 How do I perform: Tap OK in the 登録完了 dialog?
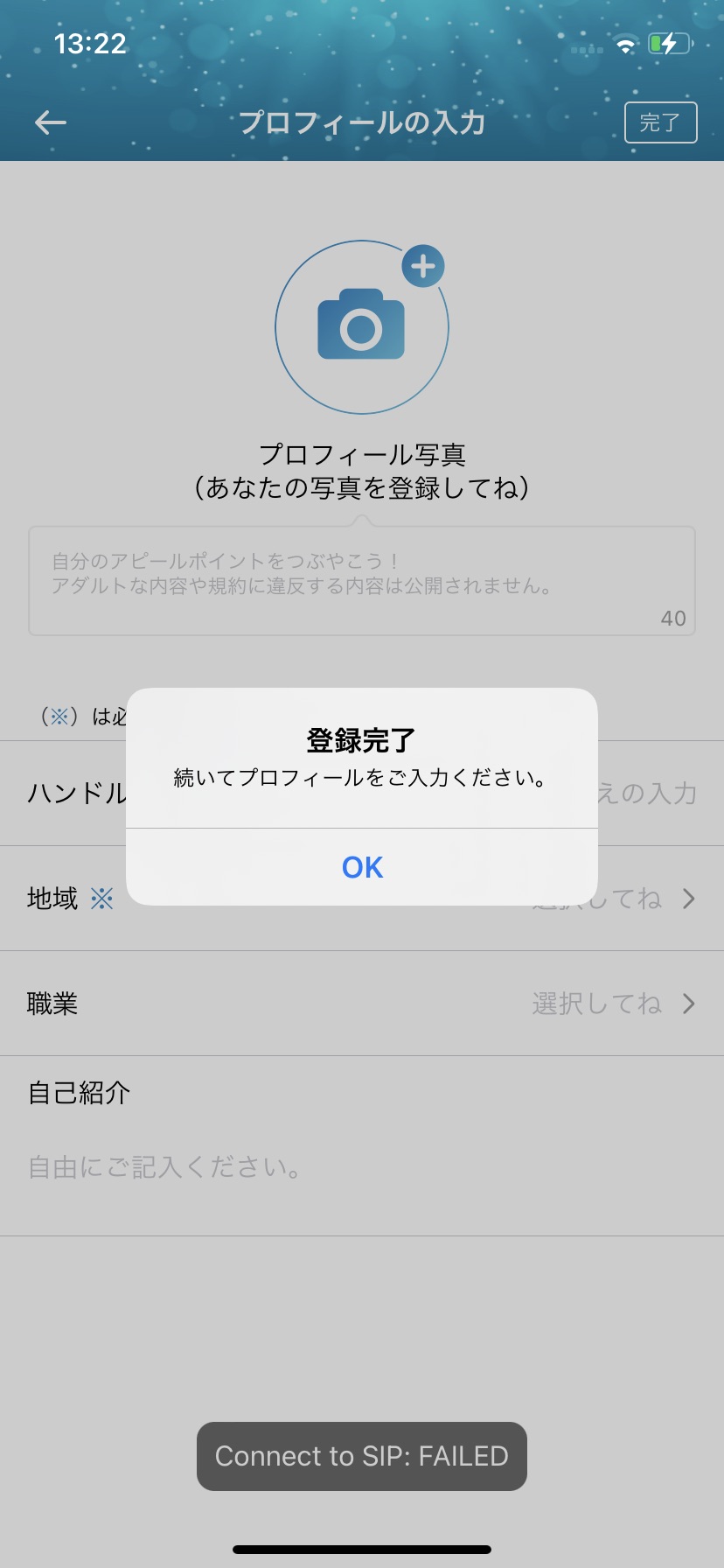pyautogui.click(x=362, y=867)
